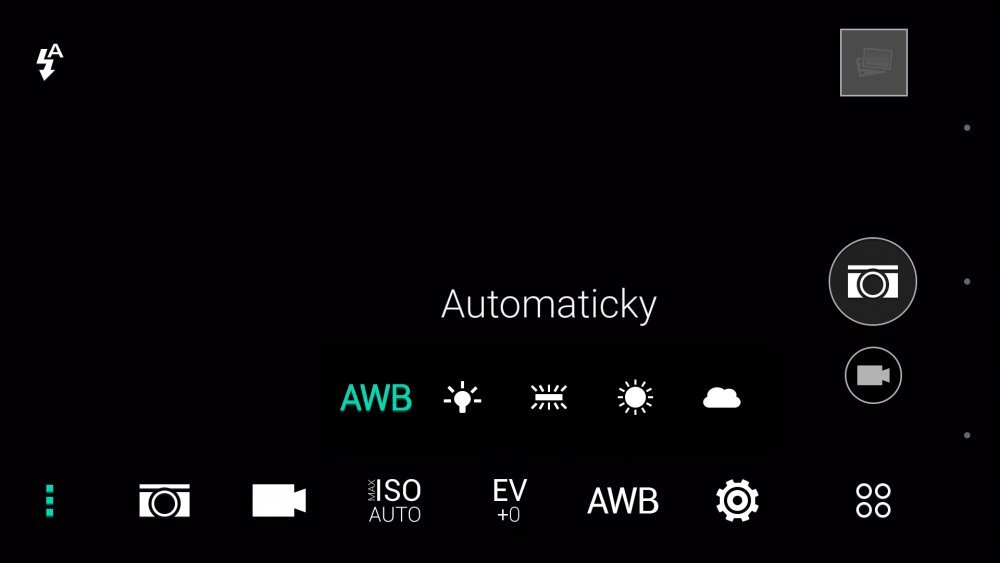Viewport: 1000px width, 563px height.
Task: Toggle the auto flash icon
Action: [x=48, y=63]
